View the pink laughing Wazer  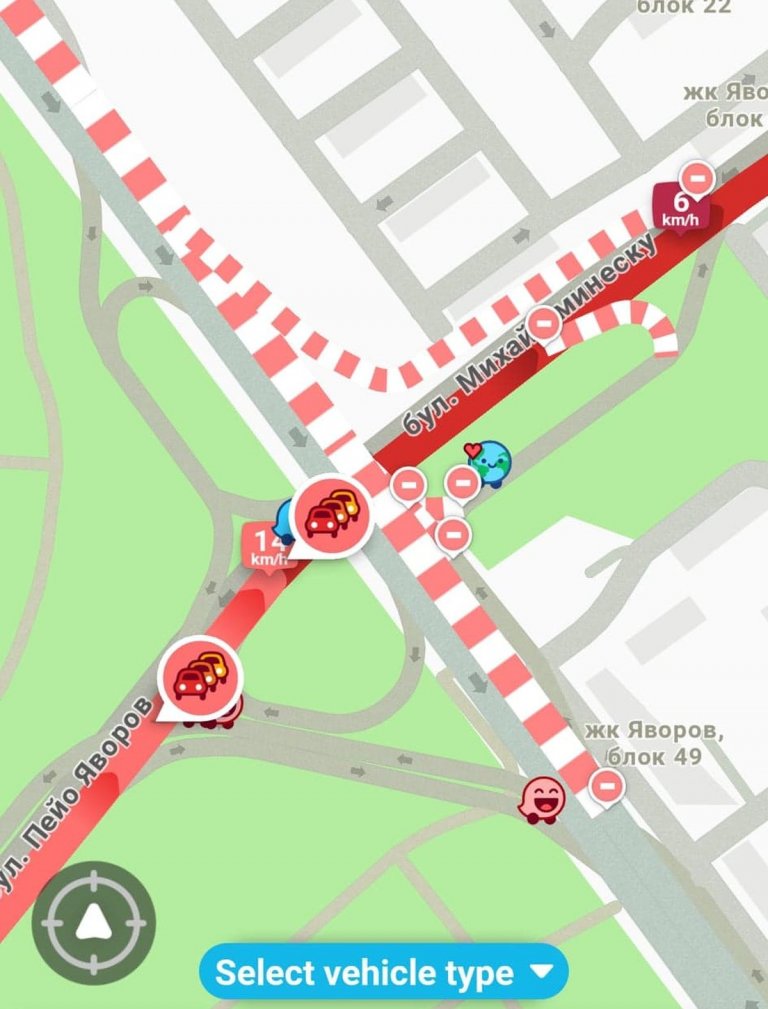[543, 800]
